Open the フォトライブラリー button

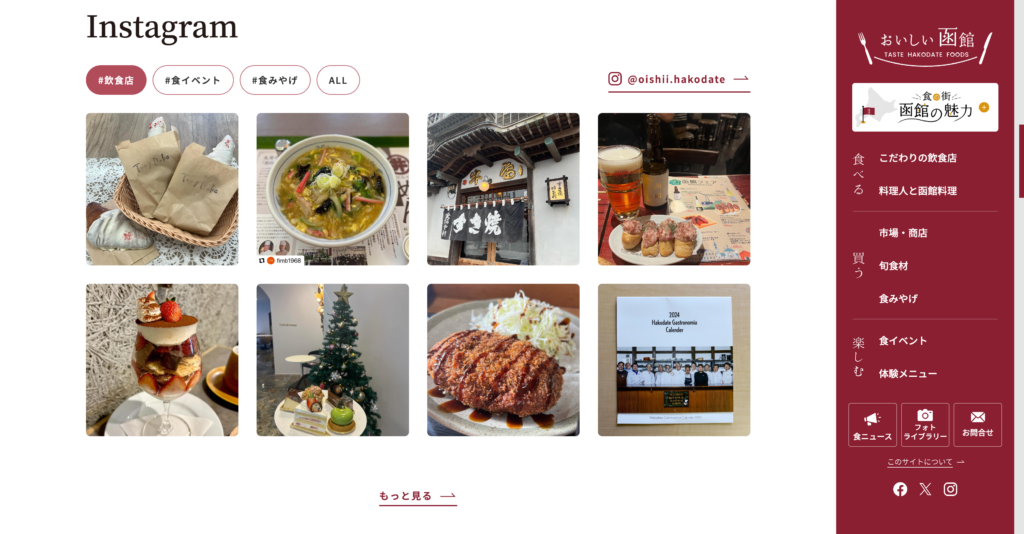point(925,425)
